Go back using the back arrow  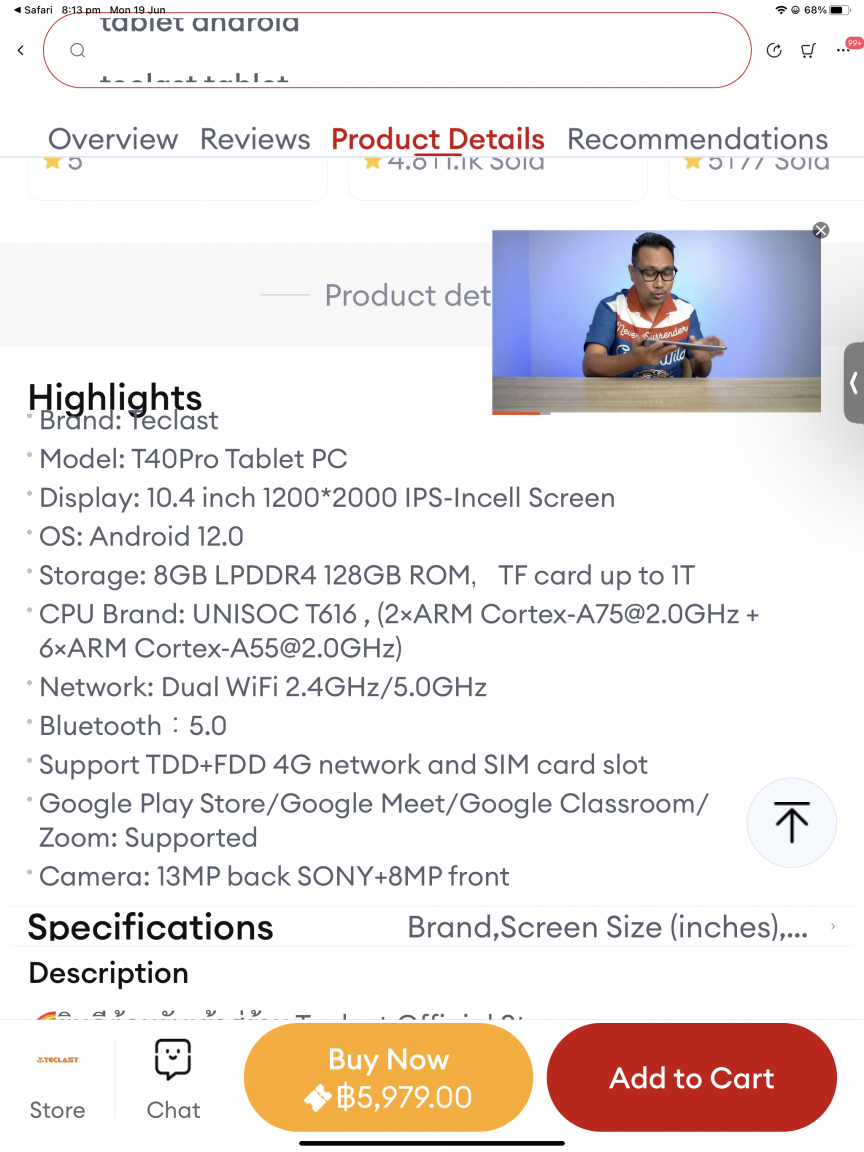click(x=21, y=50)
